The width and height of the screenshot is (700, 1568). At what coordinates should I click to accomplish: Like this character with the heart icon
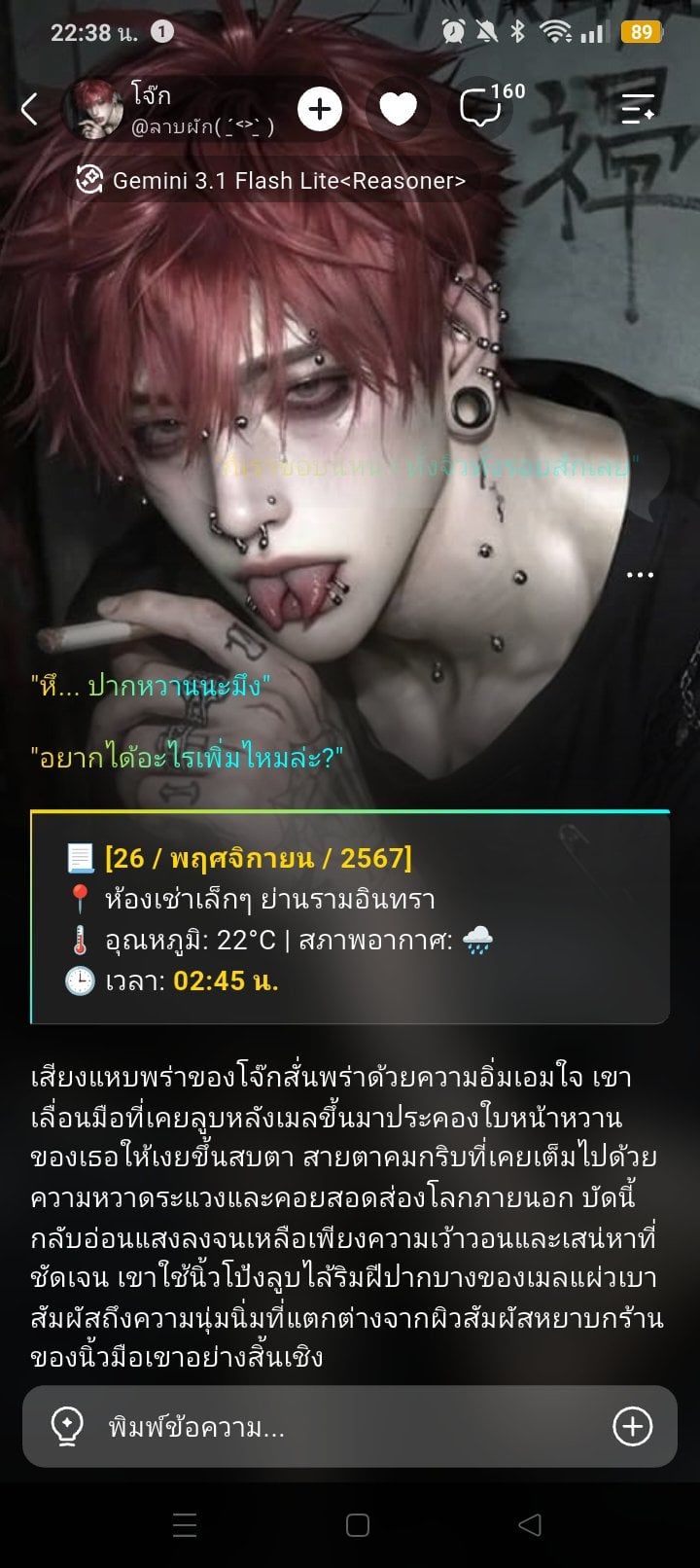click(x=398, y=109)
